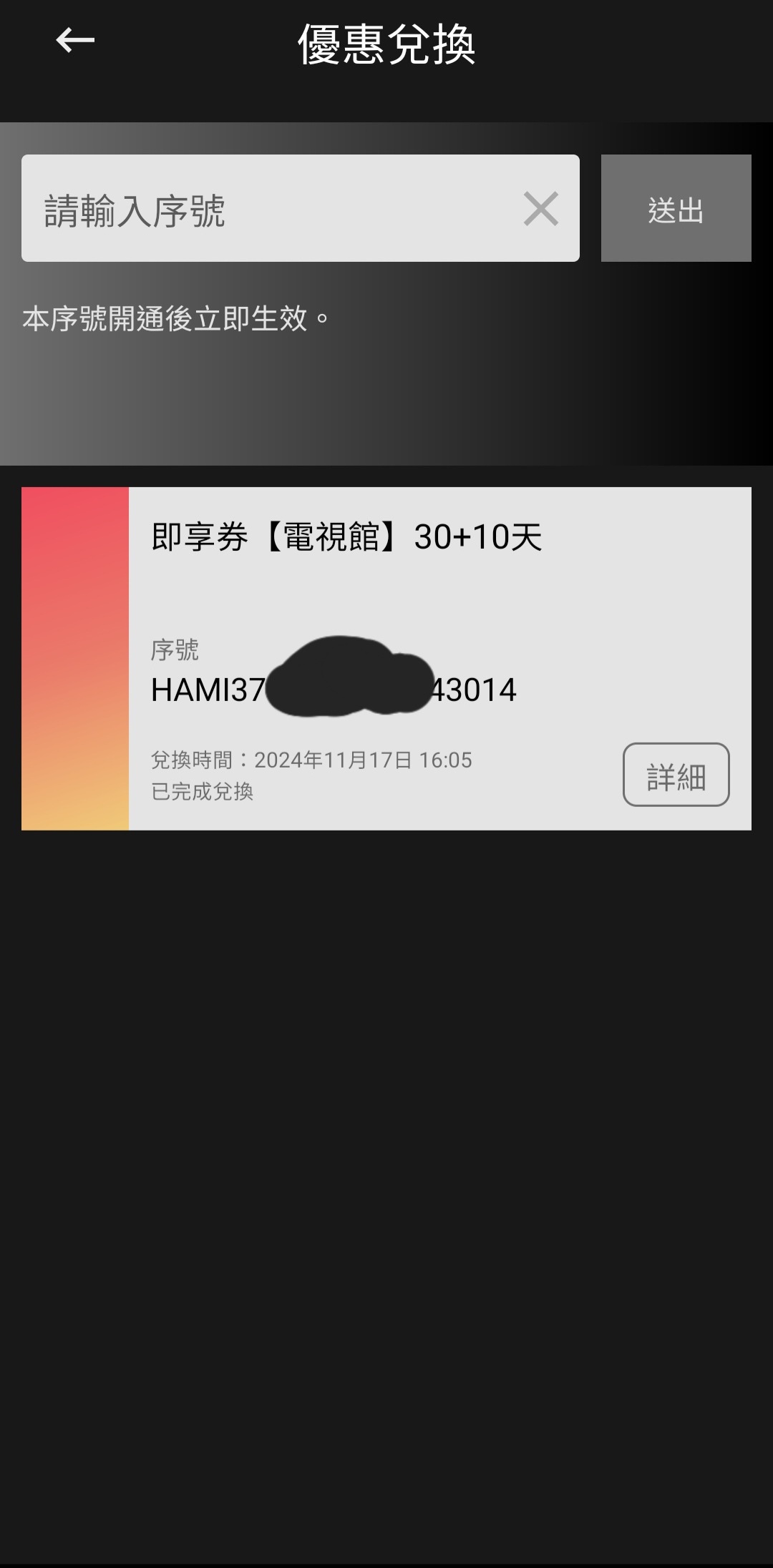Go back using the top-left arrow
Viewport: 773px width, 1568px height.
coord(75,40)
